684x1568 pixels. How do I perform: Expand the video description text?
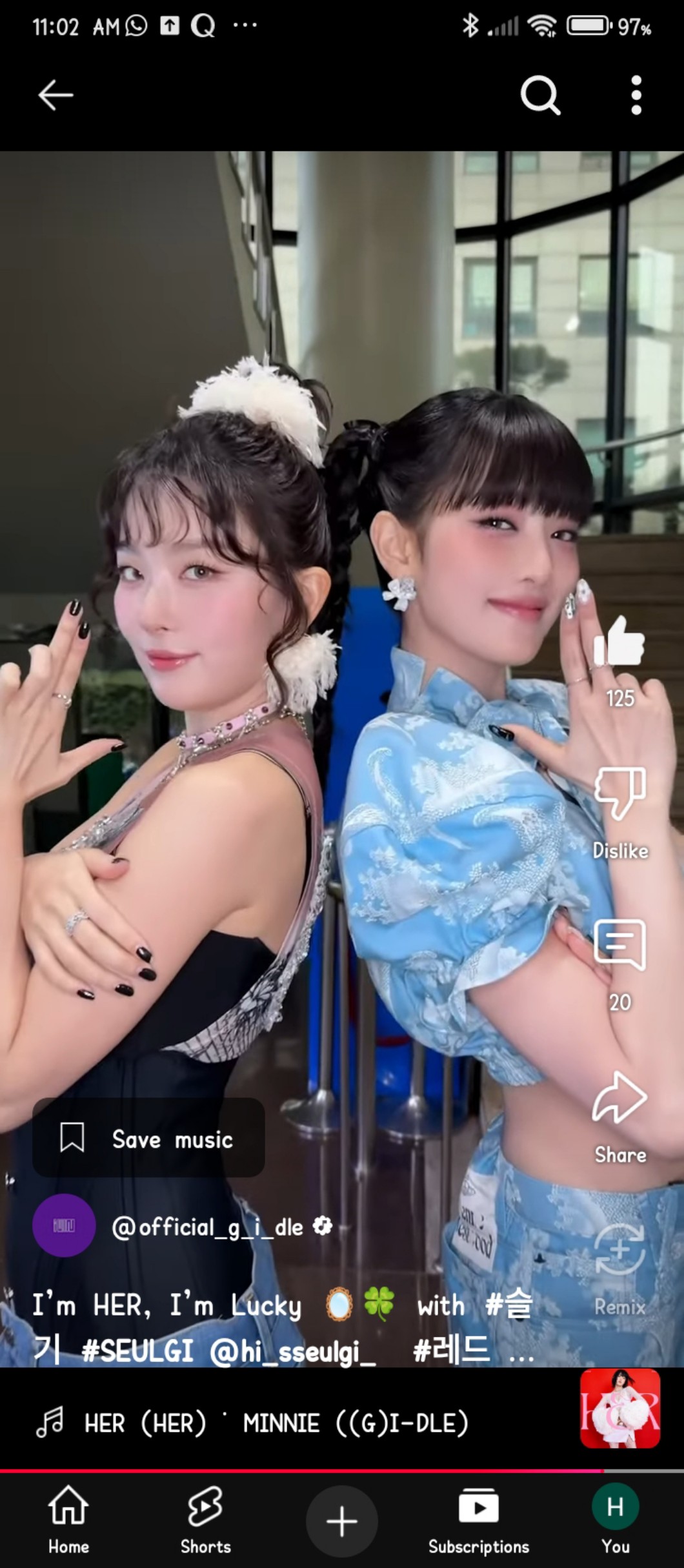tap(283, 1327)
